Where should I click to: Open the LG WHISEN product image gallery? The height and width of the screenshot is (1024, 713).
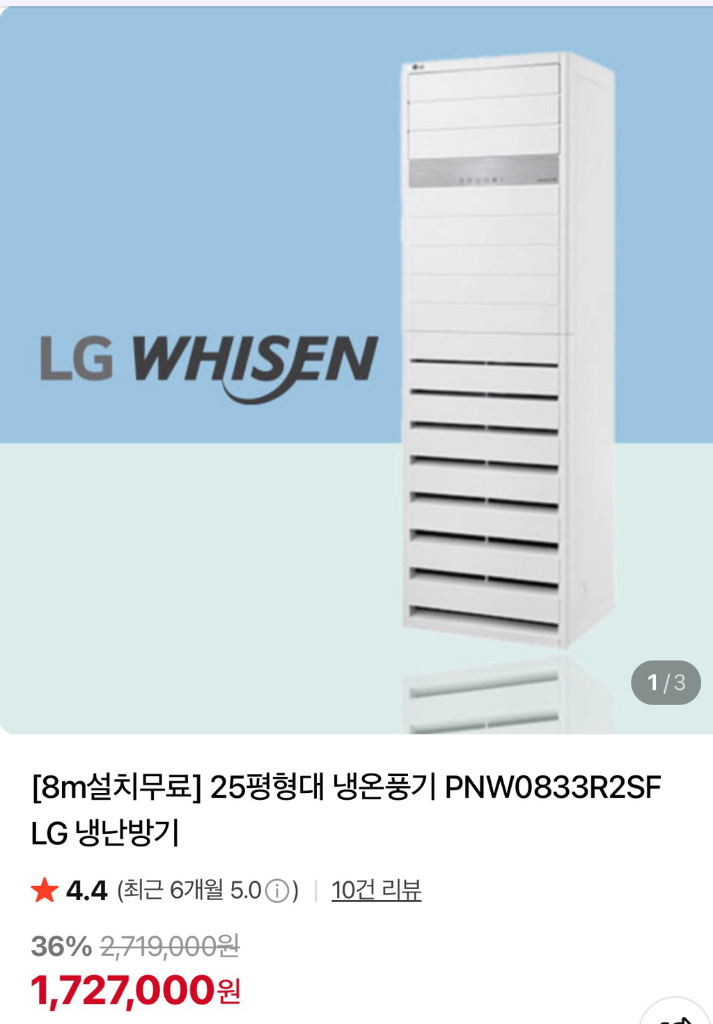[x=356, y=370]
